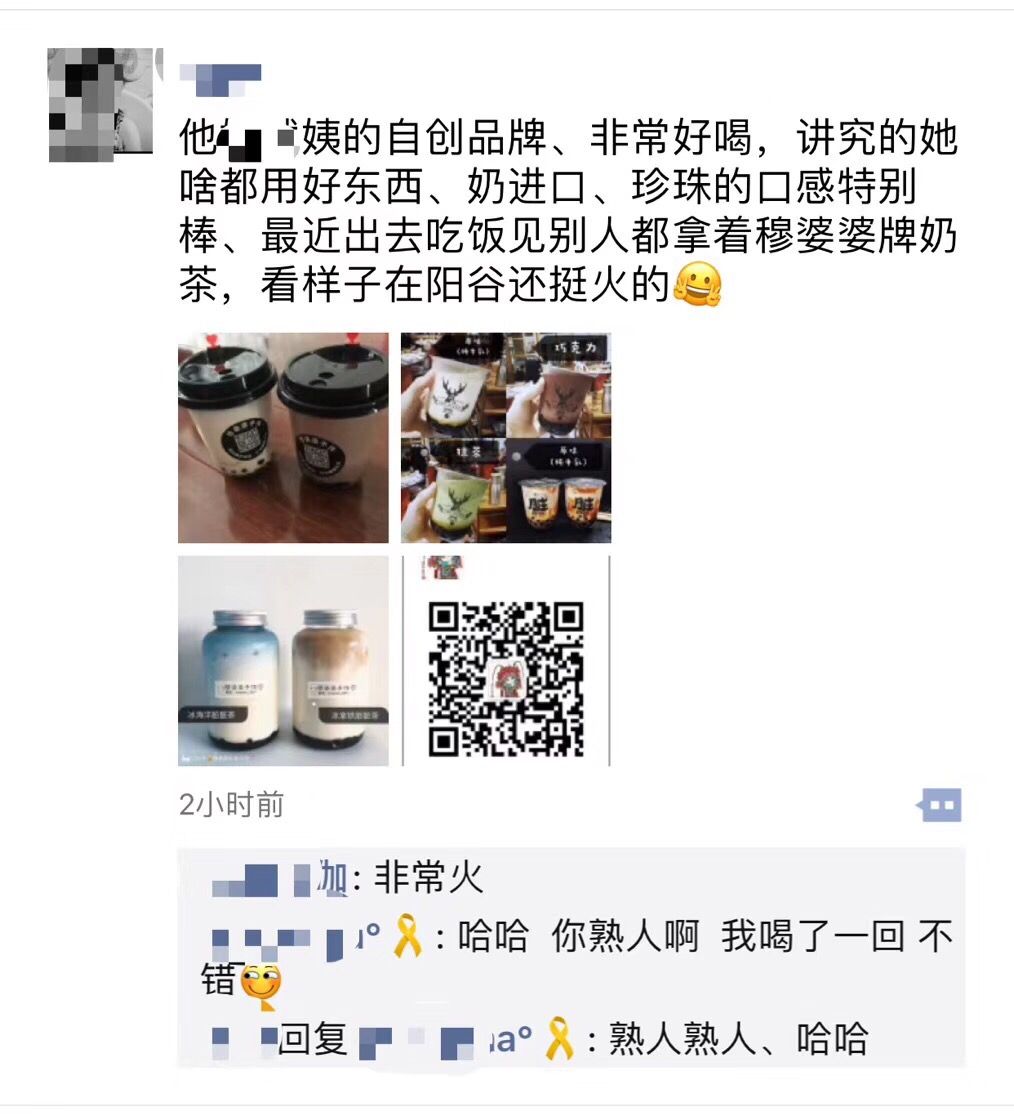The image size is (1014, 1114).
Task: Open the four-cup deer logo collage photo
Action: tap(505, 438)
